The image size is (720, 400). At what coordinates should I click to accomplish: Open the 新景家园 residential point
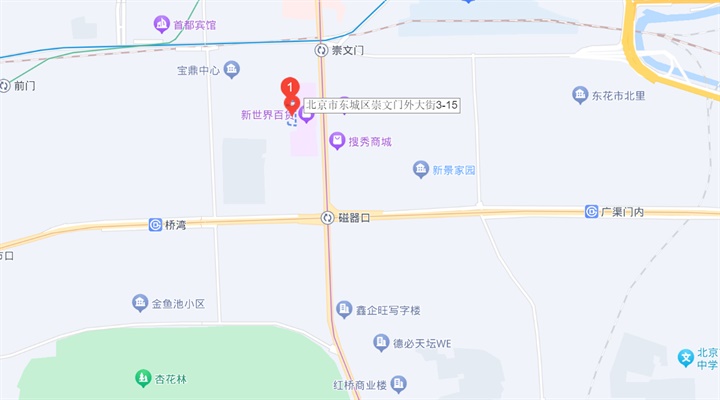pos(421,170)
